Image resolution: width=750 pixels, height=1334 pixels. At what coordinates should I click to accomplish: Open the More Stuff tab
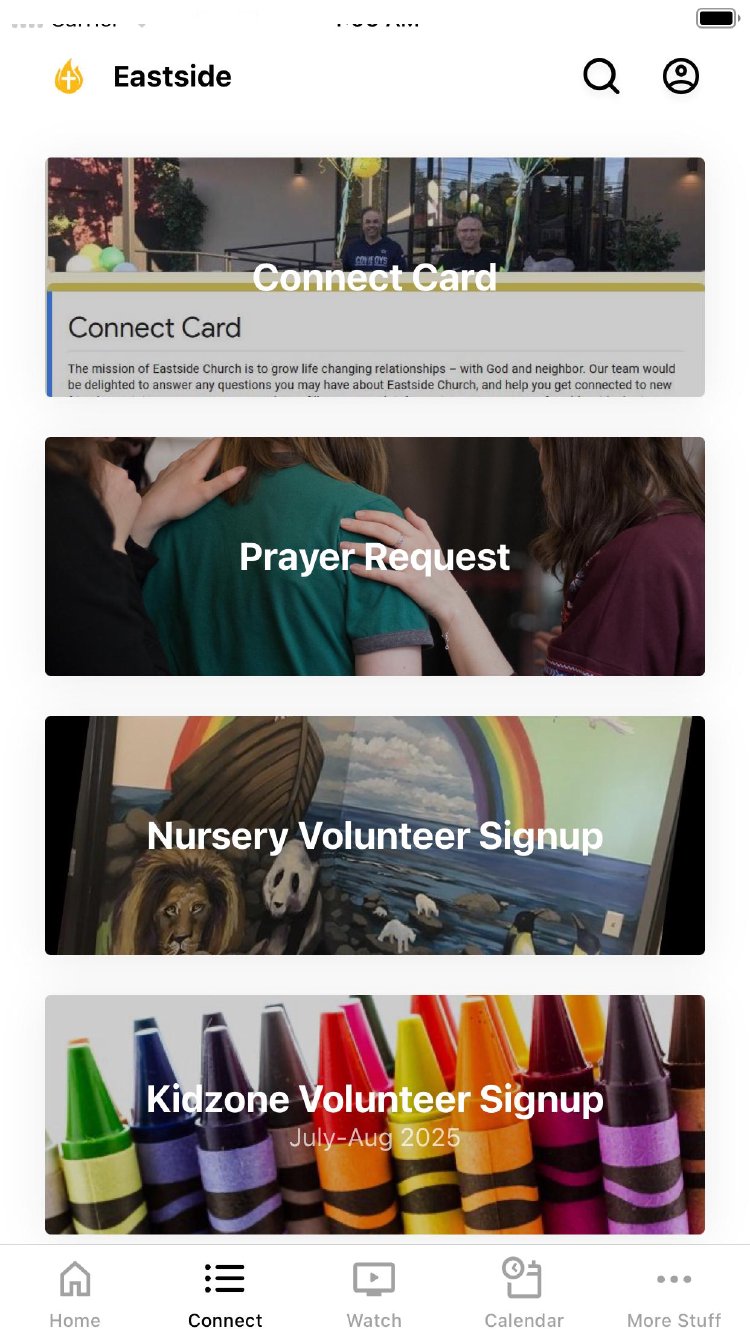click(674, 1293)
